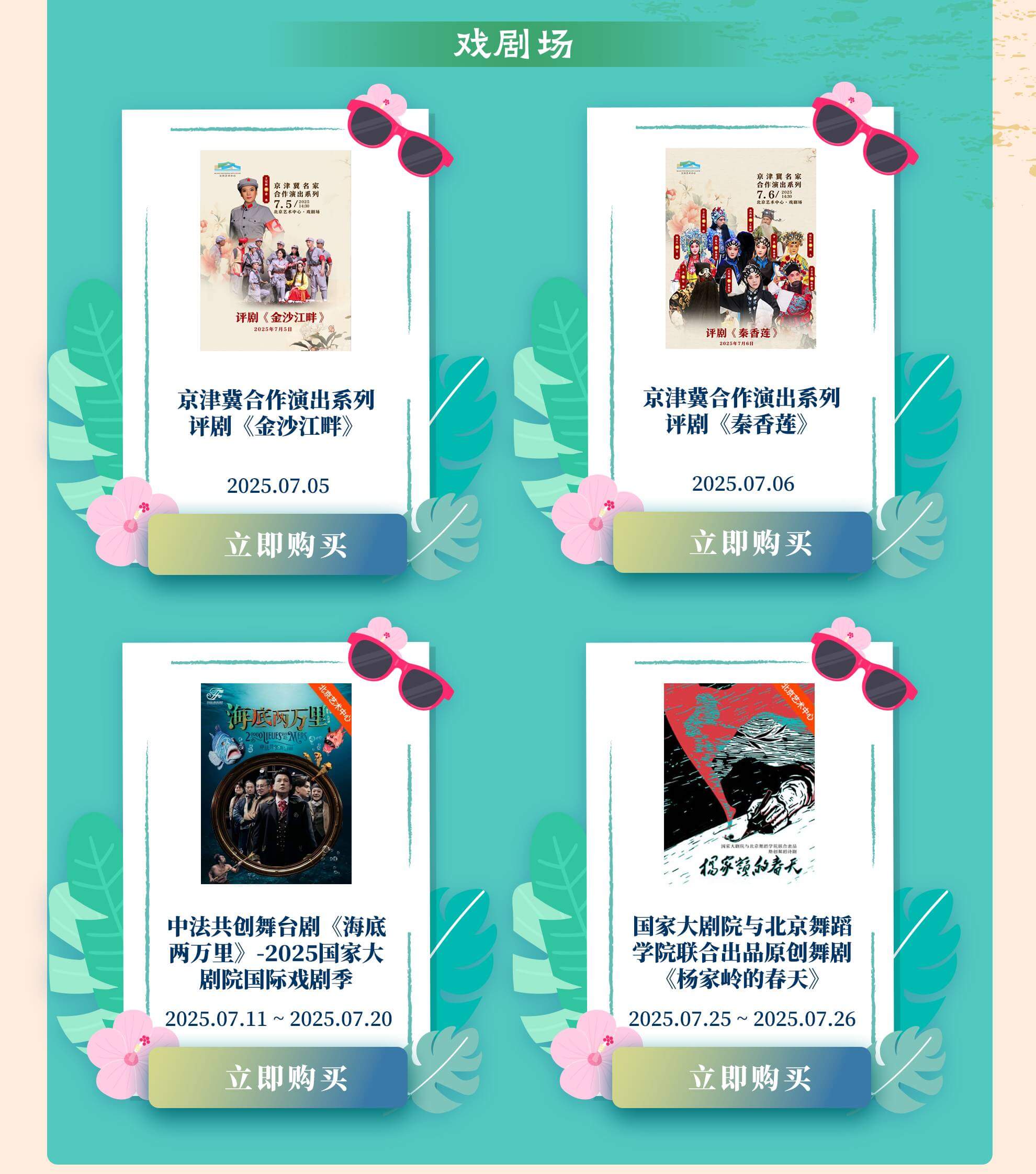Open the 《秦香莲》 poster card
Image resolution: width=1036 pixels, height=1174 pixels.
click(740, 248)
